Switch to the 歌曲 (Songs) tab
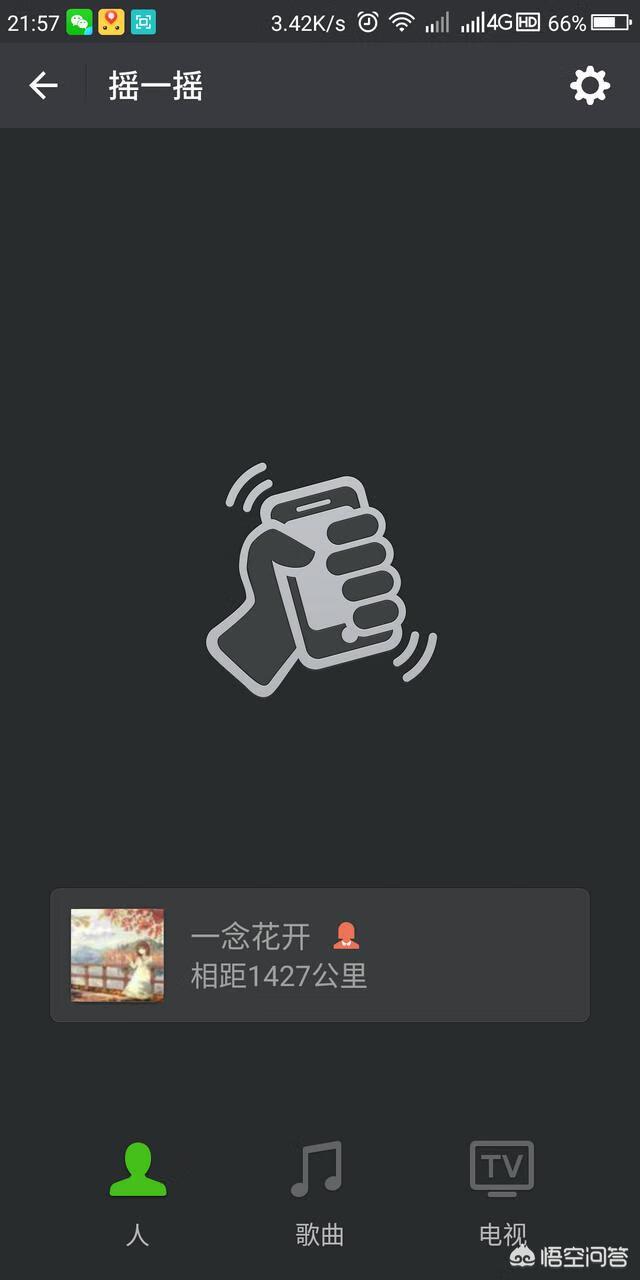 pos(319,1192)
